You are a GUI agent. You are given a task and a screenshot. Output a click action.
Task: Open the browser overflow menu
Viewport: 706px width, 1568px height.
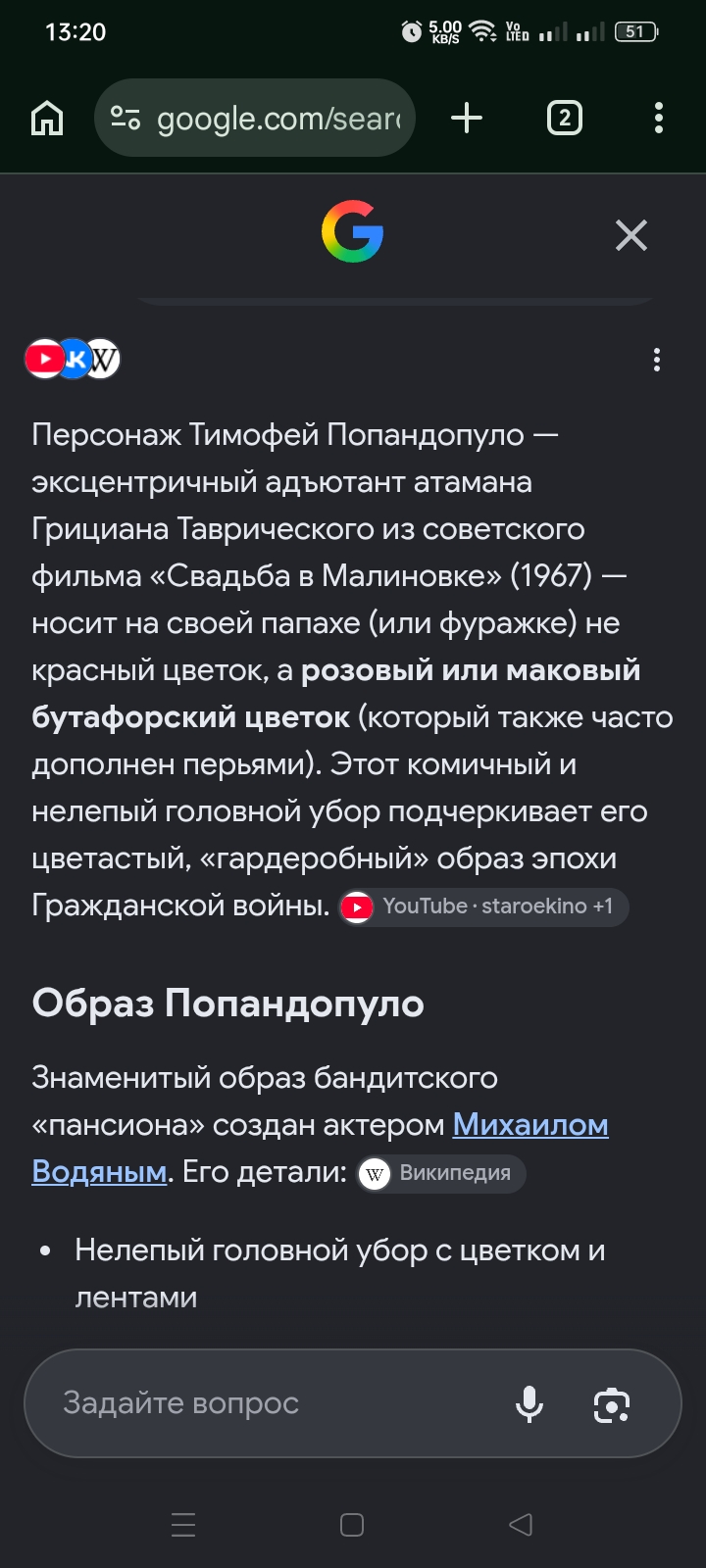click(659, 119)
